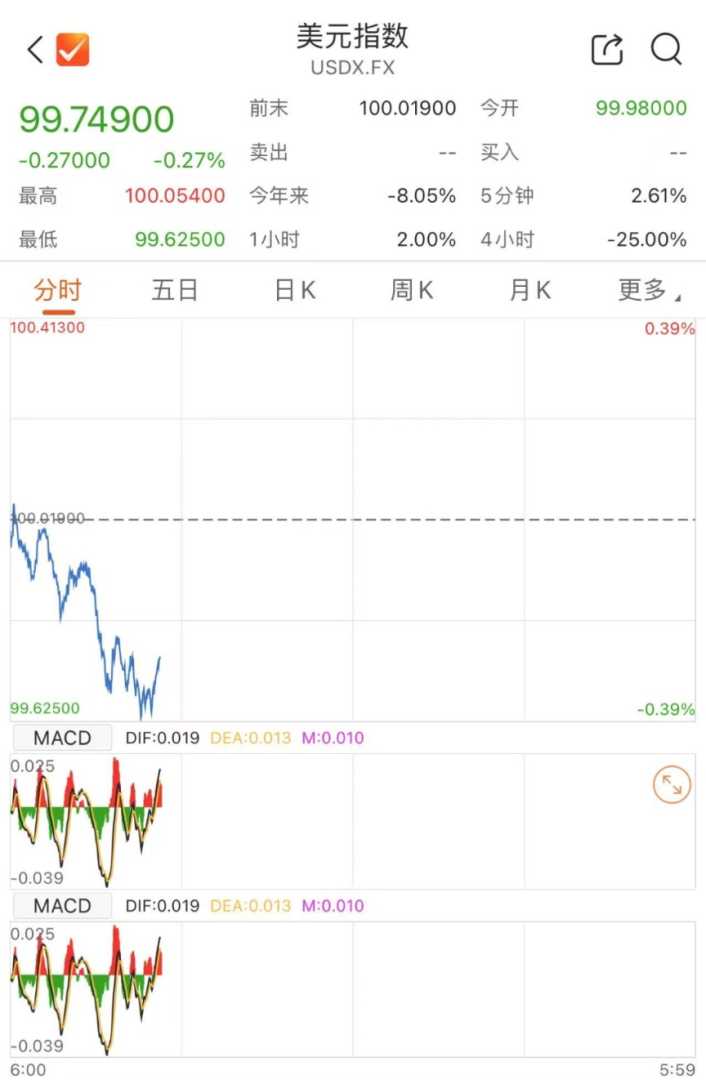Show the 周K chart
The width and height of the screenshot is (706, 1080).
pyautogui.click(x=411, y=291)
